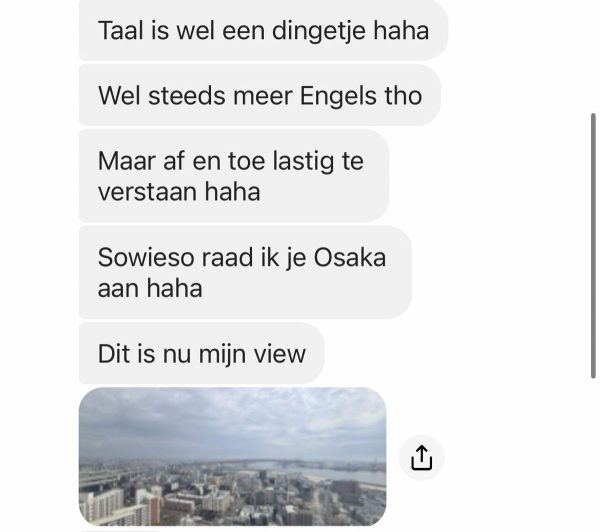
Task: Open the shared city view photo
Action: pos(232,457)
